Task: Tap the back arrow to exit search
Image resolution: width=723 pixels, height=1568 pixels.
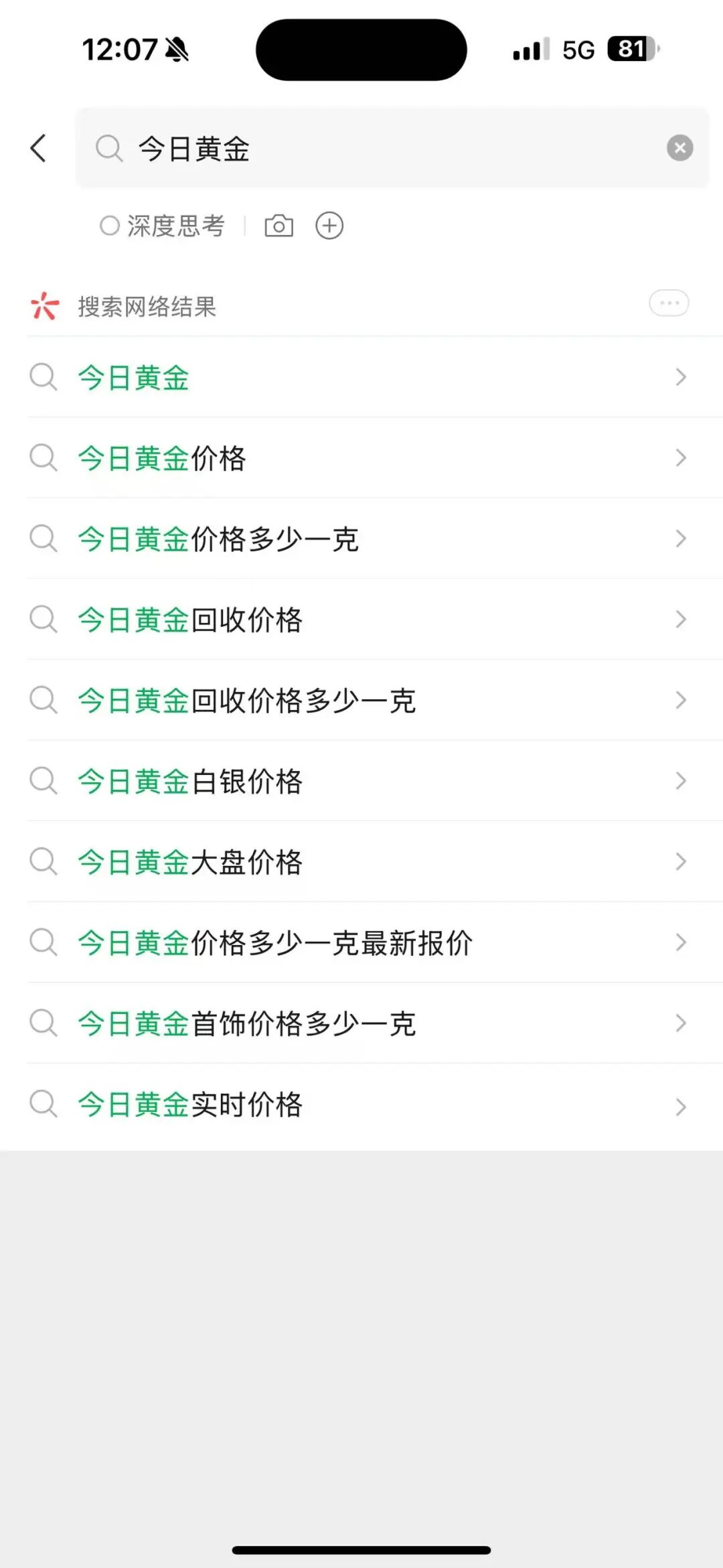Action: [x=38, y=149]
